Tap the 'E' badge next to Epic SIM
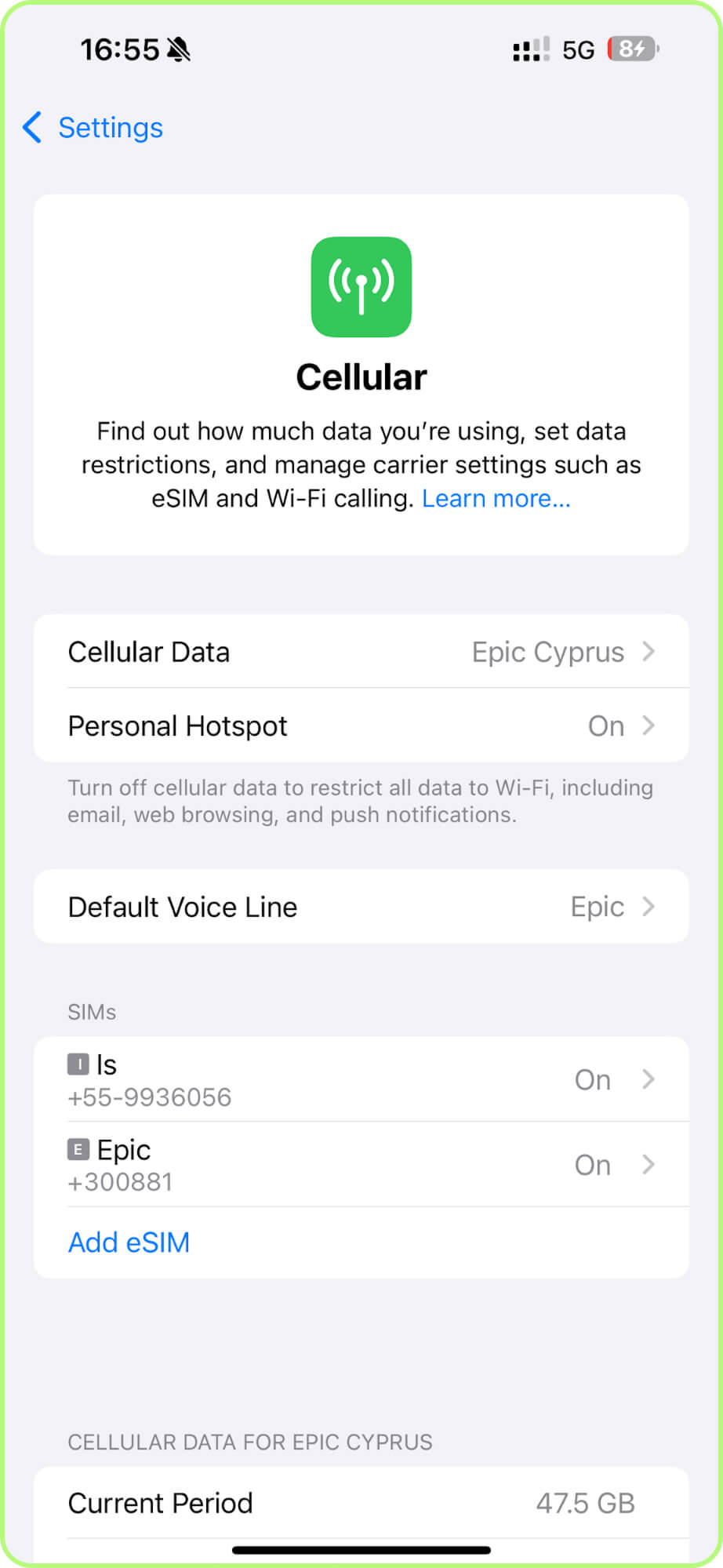The image size is (723, 1568). 78,1150
